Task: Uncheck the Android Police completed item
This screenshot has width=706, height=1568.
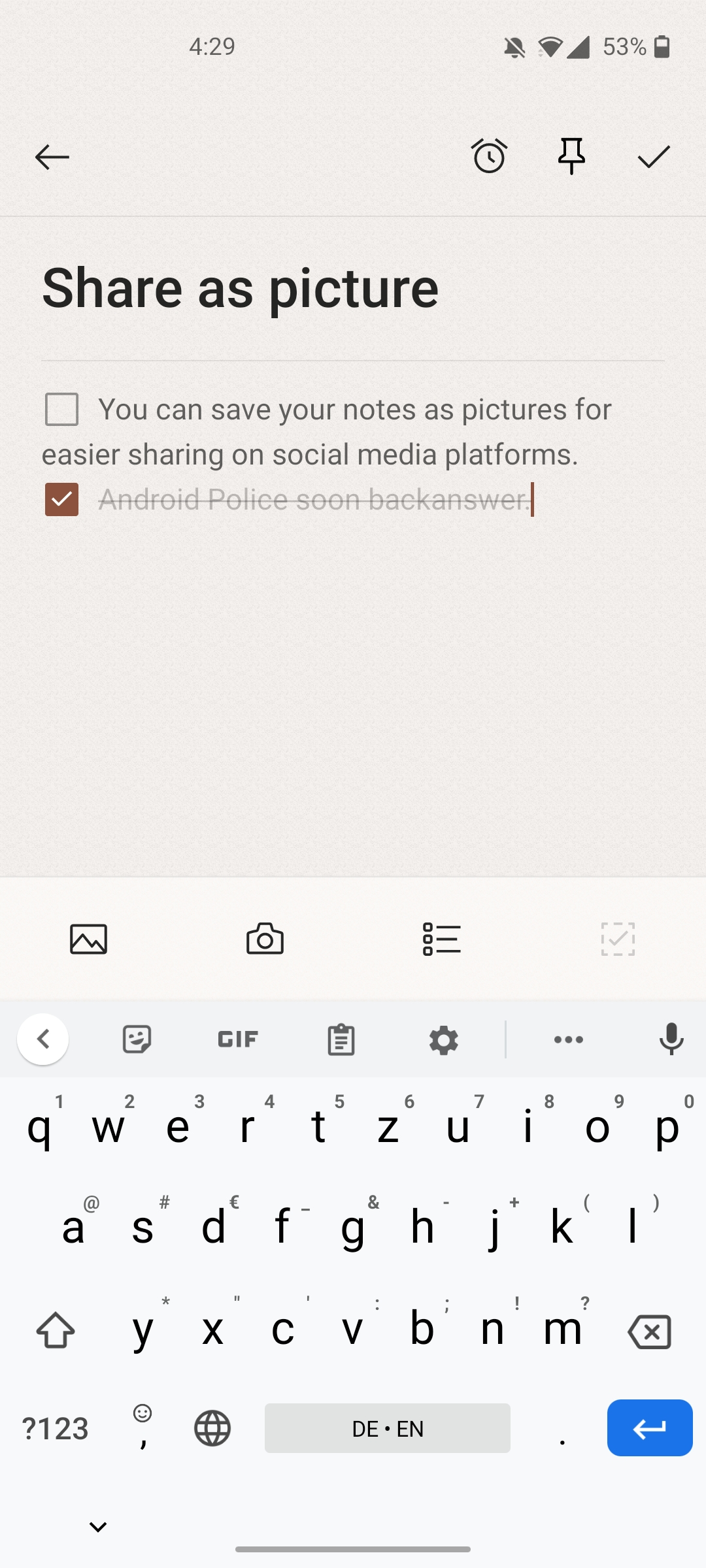Action: [x=61, y=500]
